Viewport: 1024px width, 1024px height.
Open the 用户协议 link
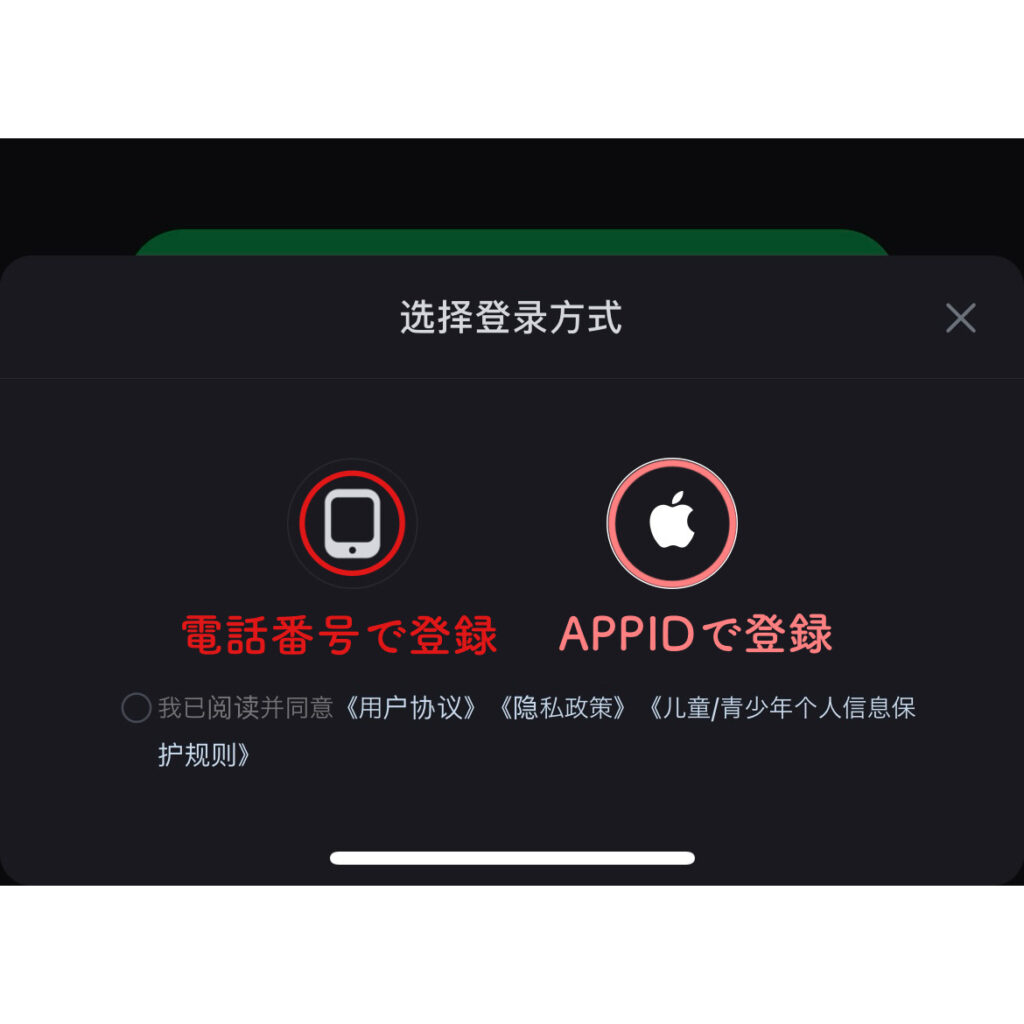click(412, 708)
